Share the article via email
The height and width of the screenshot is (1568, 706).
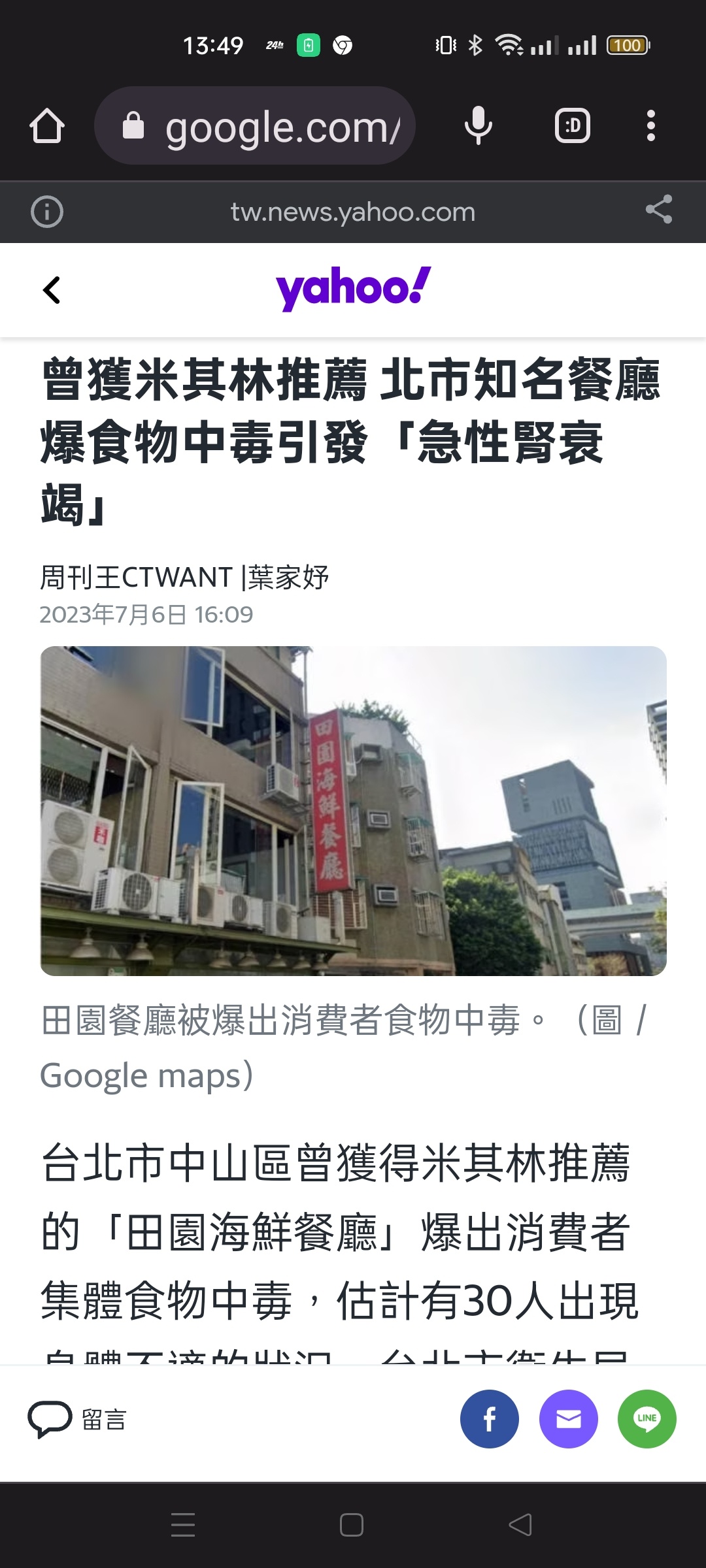(x=568, y=1419)
